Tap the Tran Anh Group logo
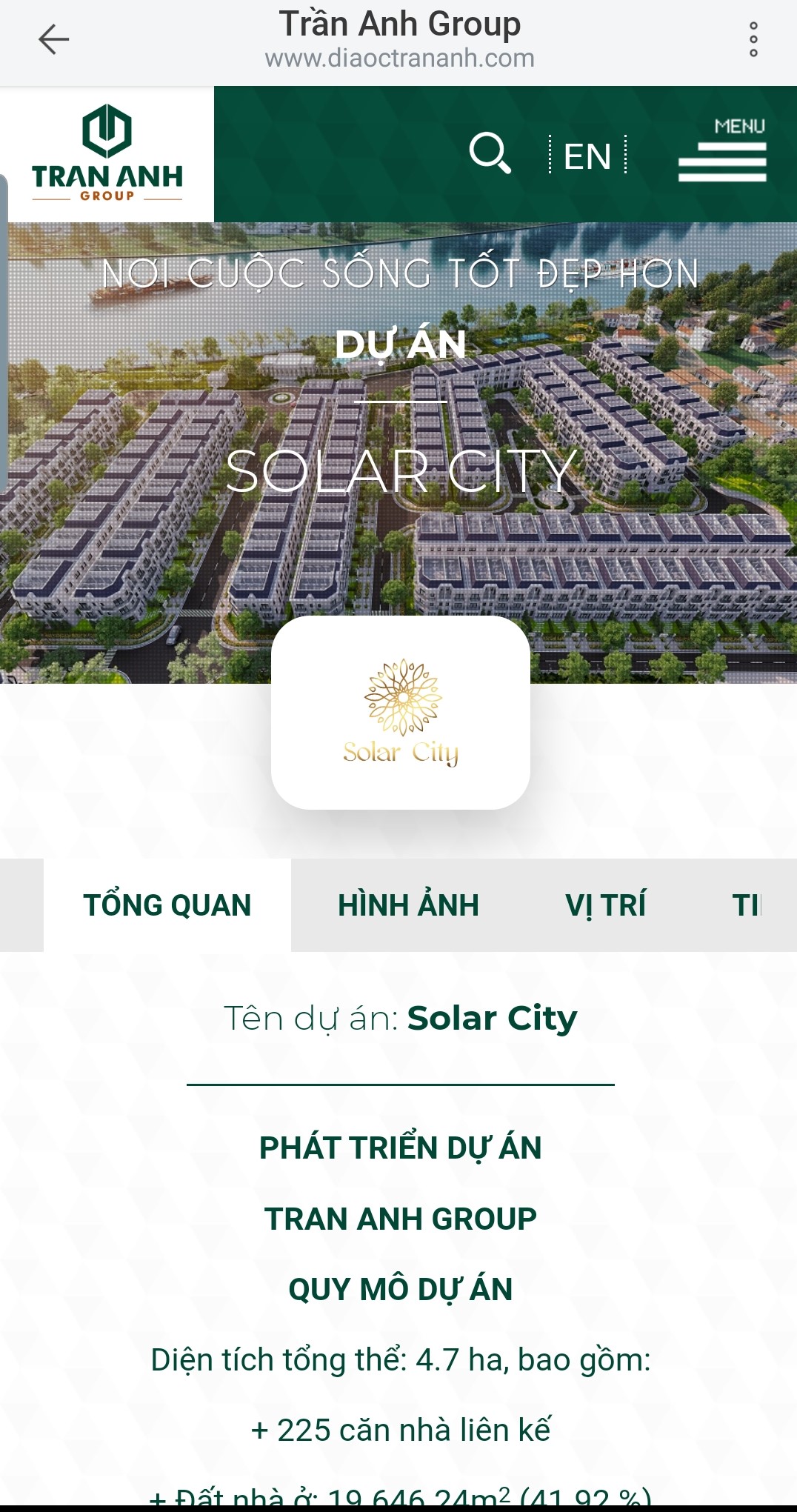Image resolution: width=797 pixels, height=1512 pixels. [x=107, y=154]
